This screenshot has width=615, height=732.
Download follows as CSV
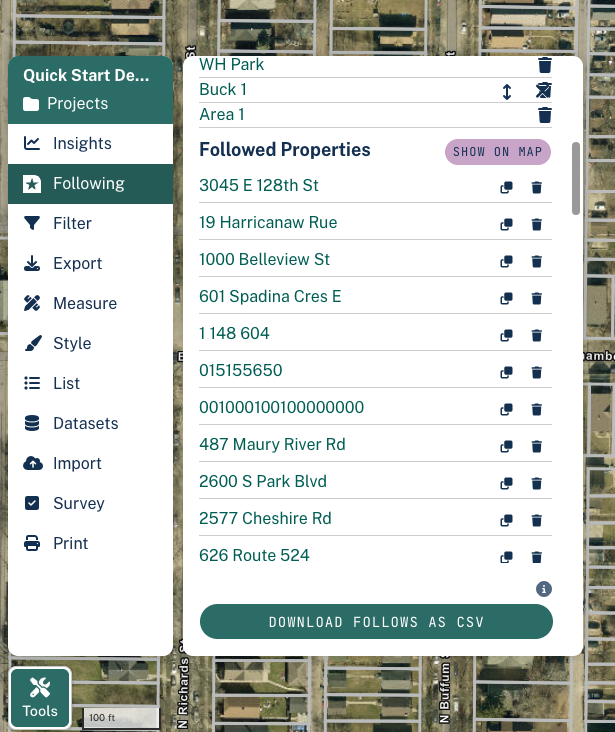376,621
